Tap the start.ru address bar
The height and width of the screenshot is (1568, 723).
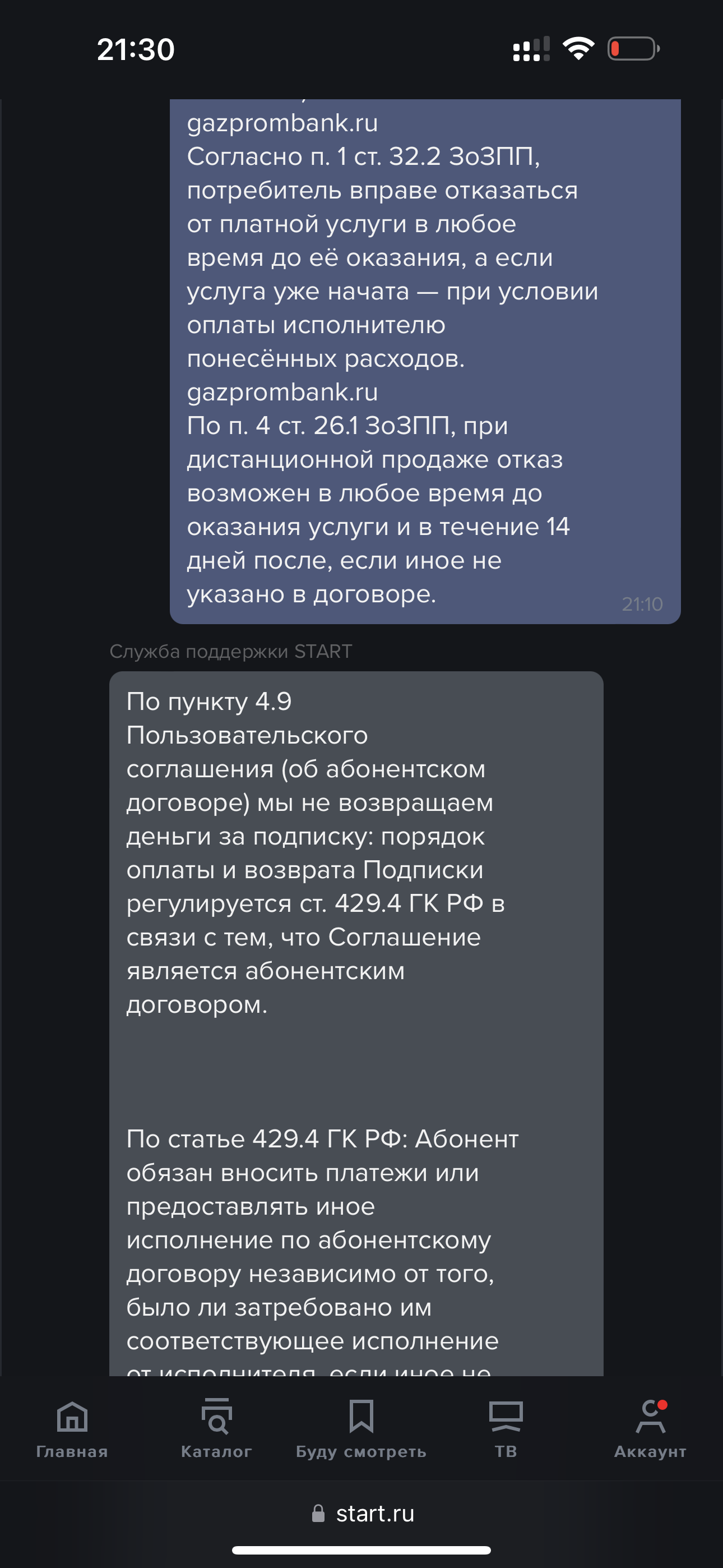tap(363, 1514)
